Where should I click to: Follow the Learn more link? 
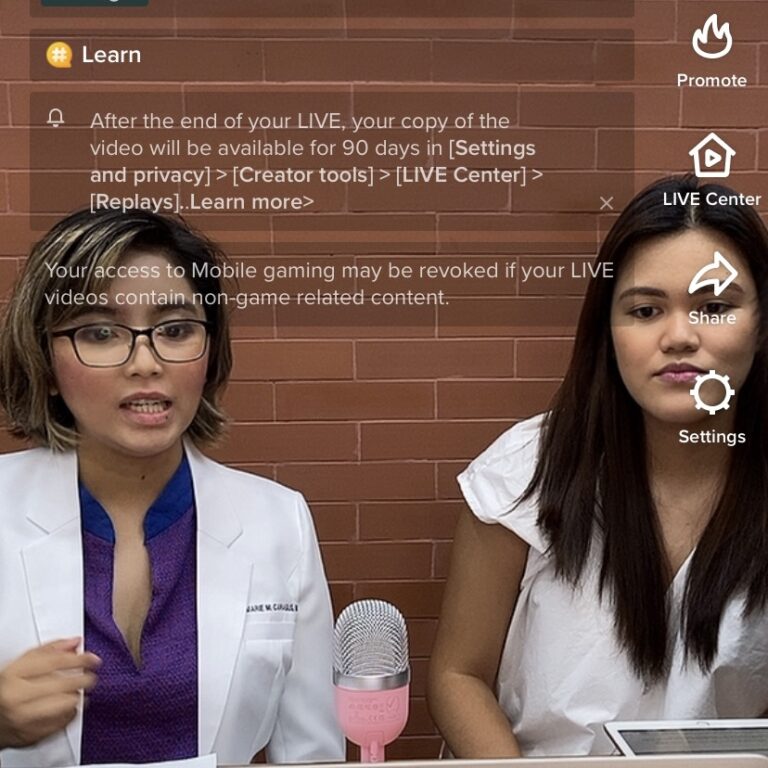coord(251,203)
